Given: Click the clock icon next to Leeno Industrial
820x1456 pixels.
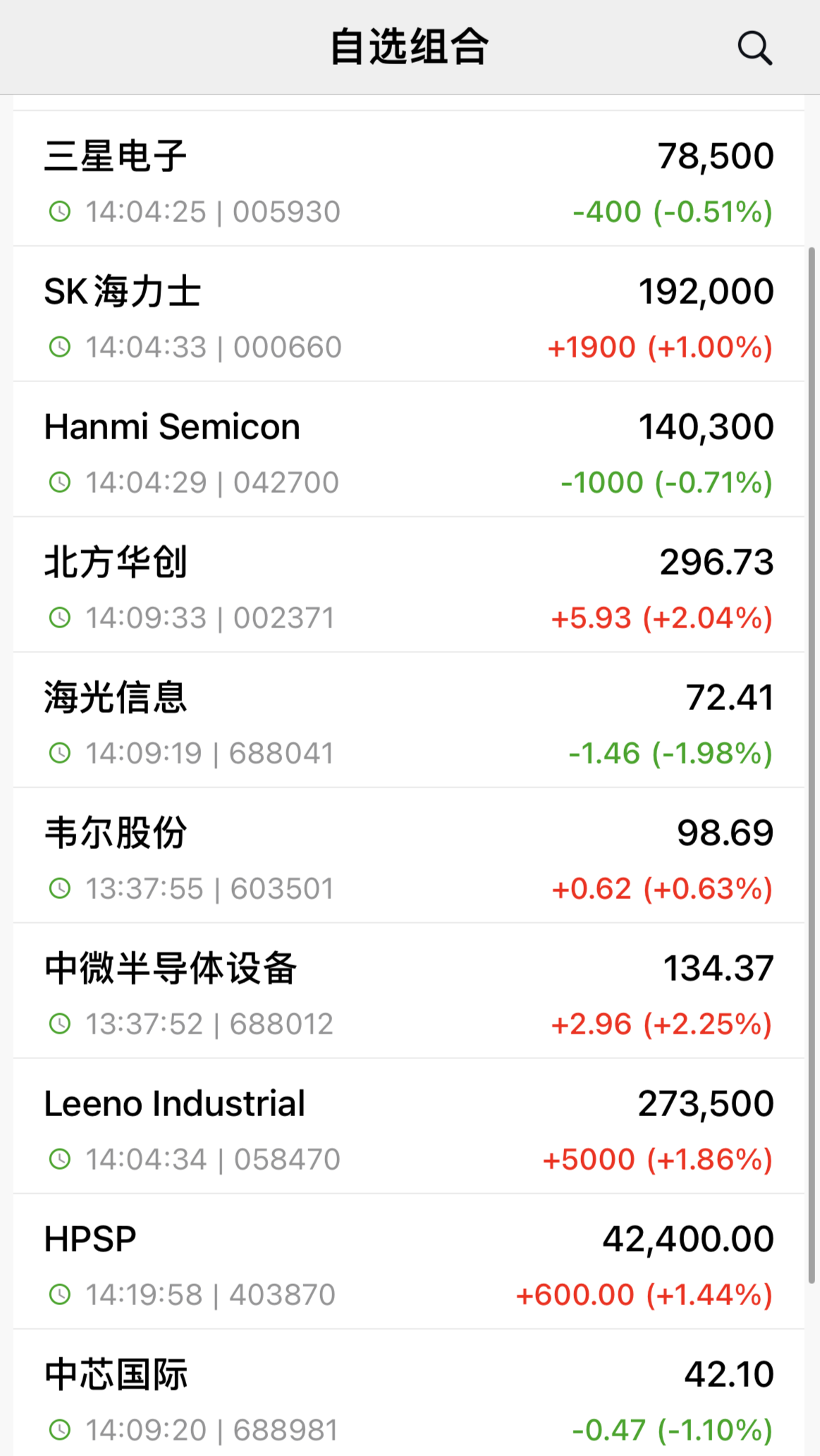Looking at the screenshot, I should click(60, 1158).
